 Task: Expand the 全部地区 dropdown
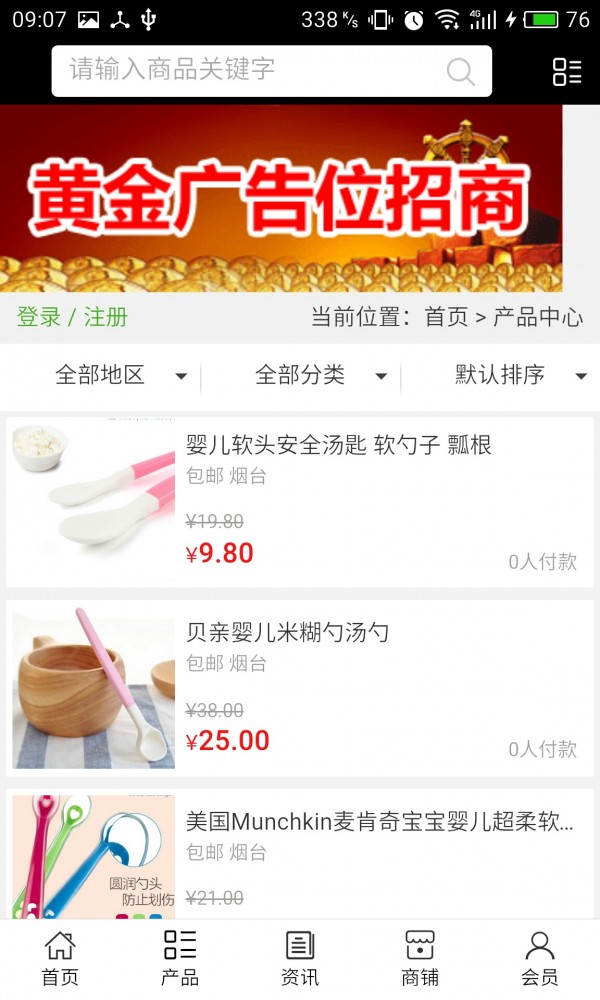tap(120, 376)
